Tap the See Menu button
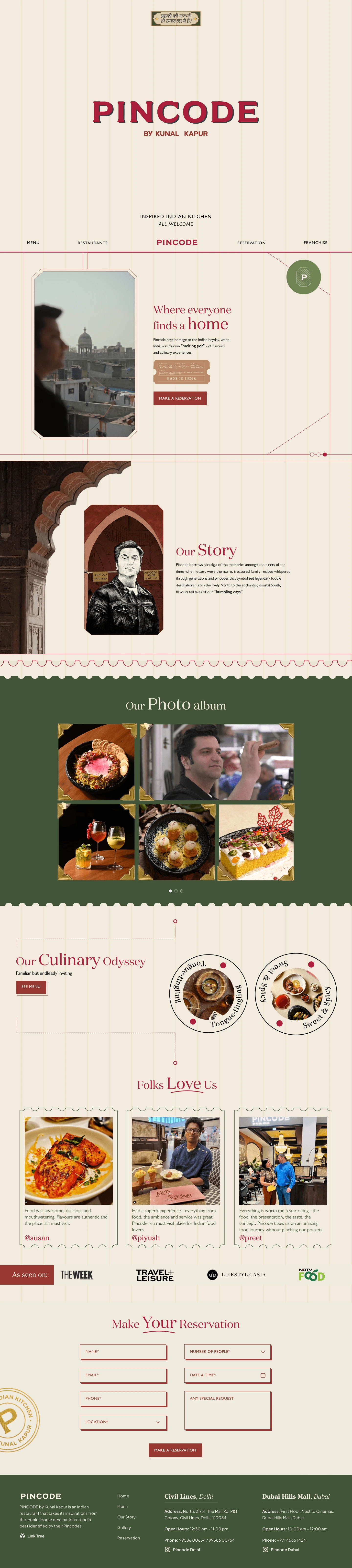Image resolution: width=352 pixels, height=1568 pixels. (x=31, y=986)
